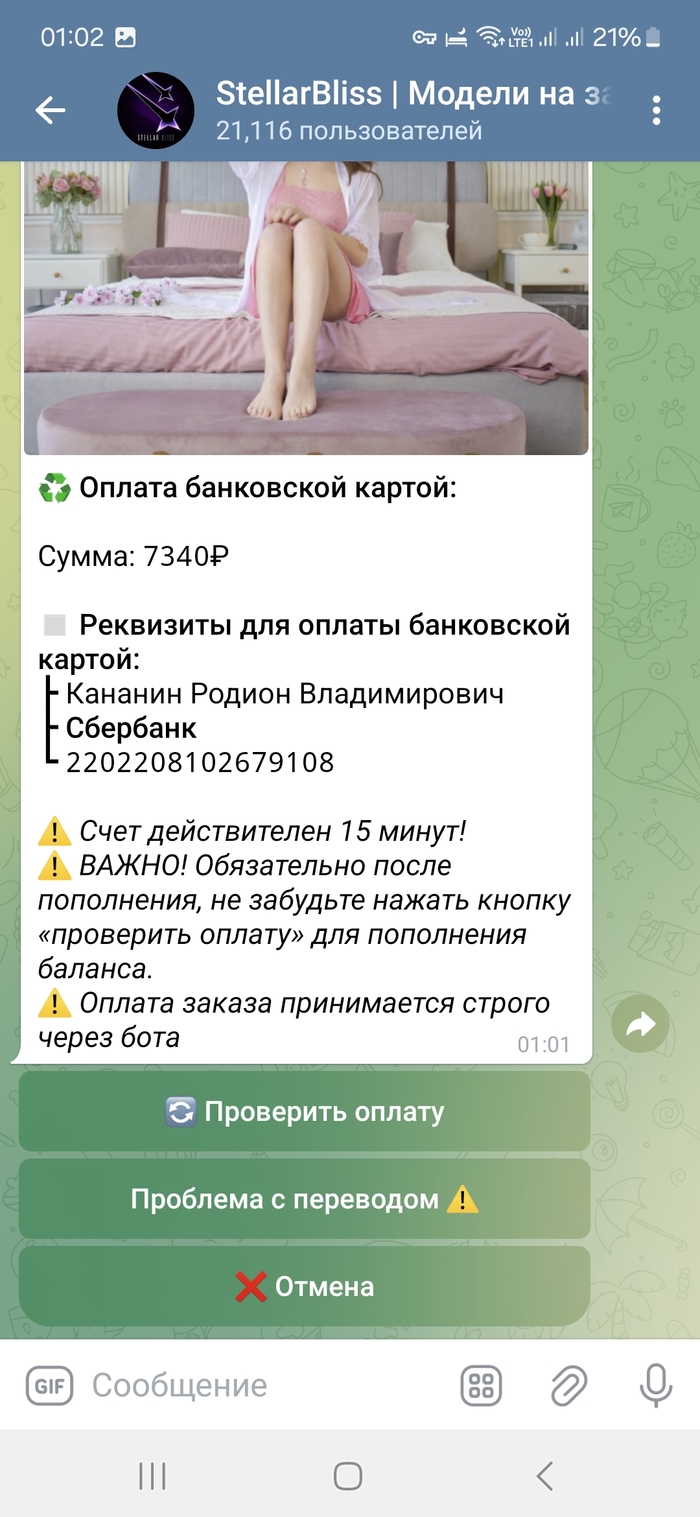Cancel with the Отмена button
Image resolution: width=700 pixels, height=1517 pixels.
pyautogui.click(x=304, y=1286)
